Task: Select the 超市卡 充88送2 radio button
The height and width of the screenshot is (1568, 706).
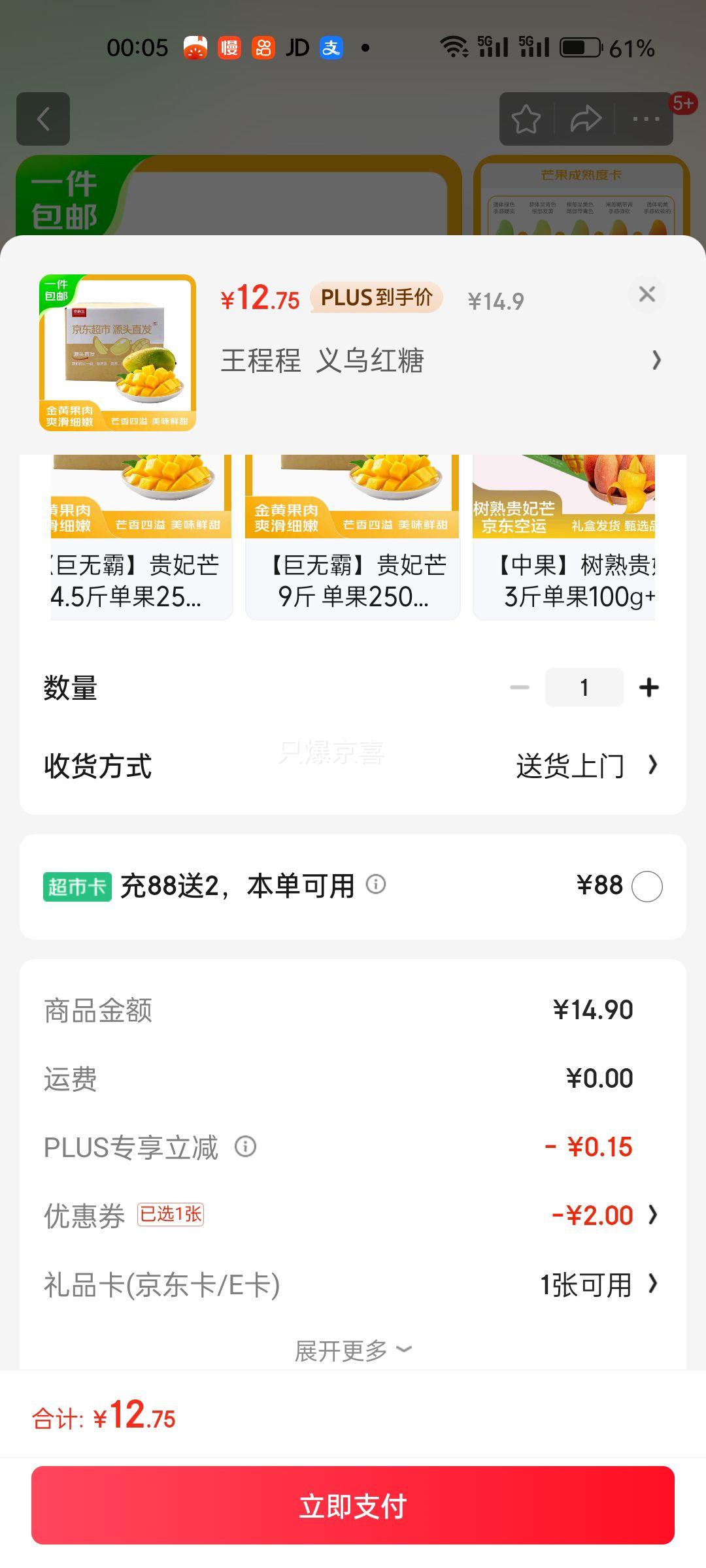Action: coord(647,887)
